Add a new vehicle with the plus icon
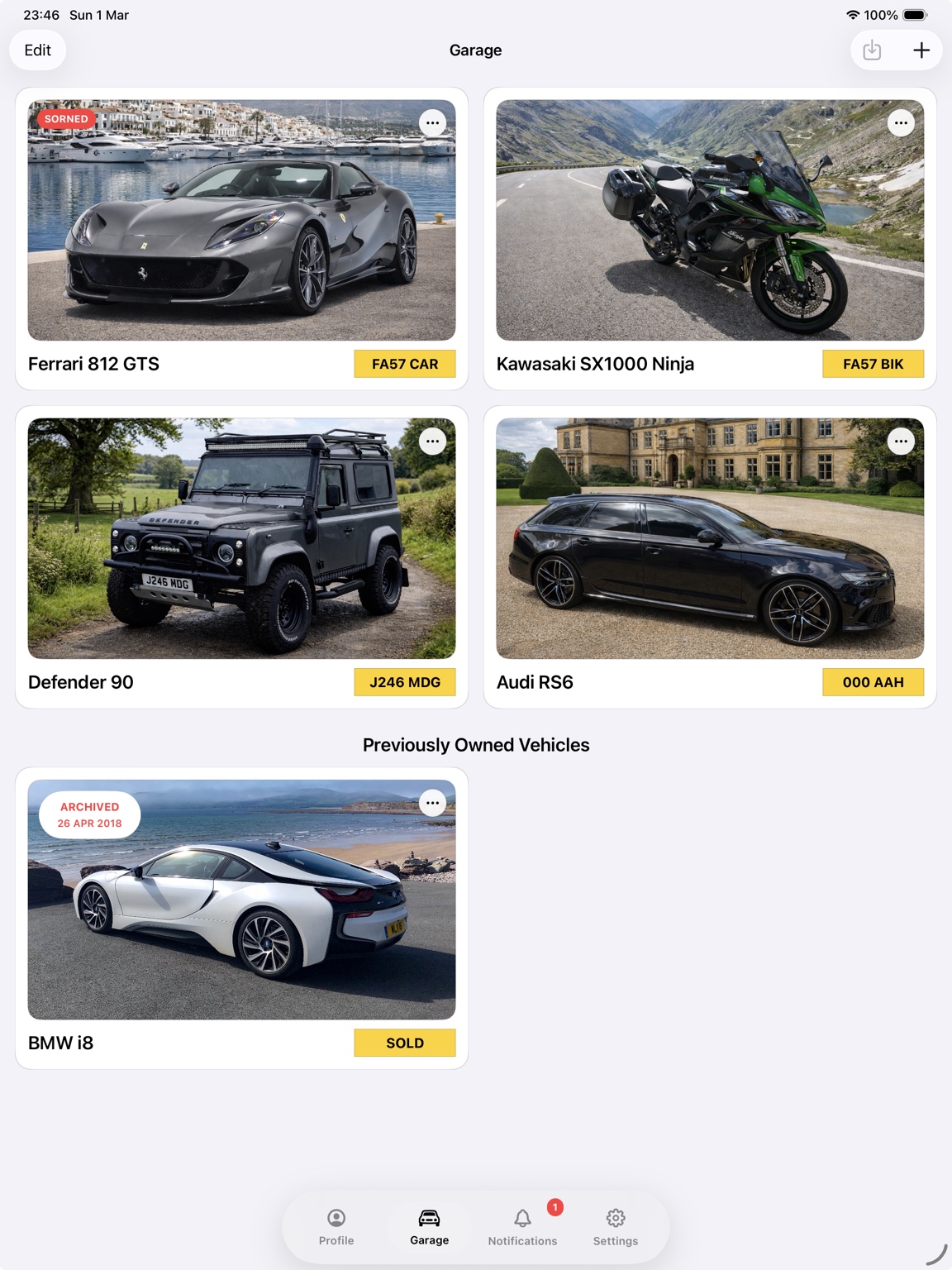This screenshot has height=1270, width=952. pos(921,50)
